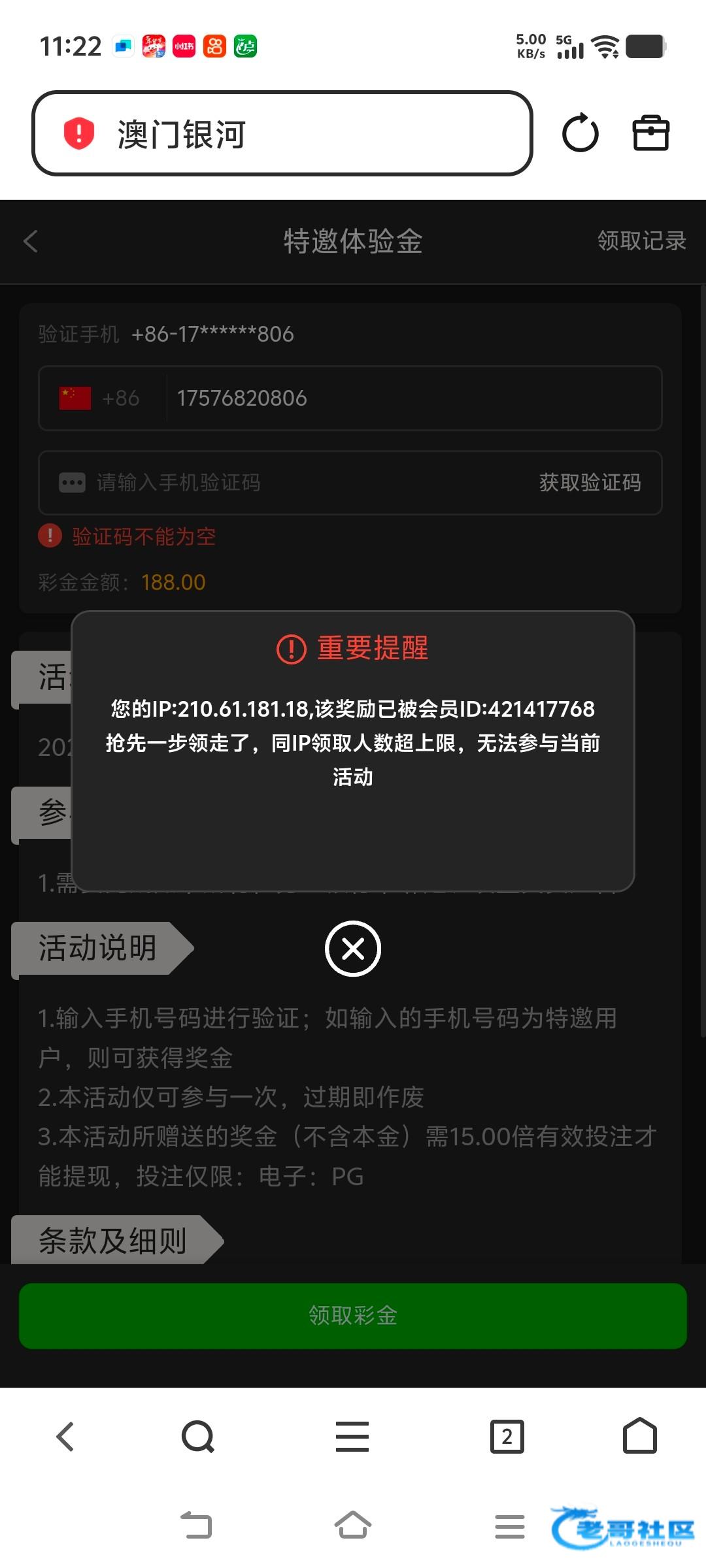Open browser search from bottom bar
Screen dimensions: 706x1568
click(x=198, y=1437)
